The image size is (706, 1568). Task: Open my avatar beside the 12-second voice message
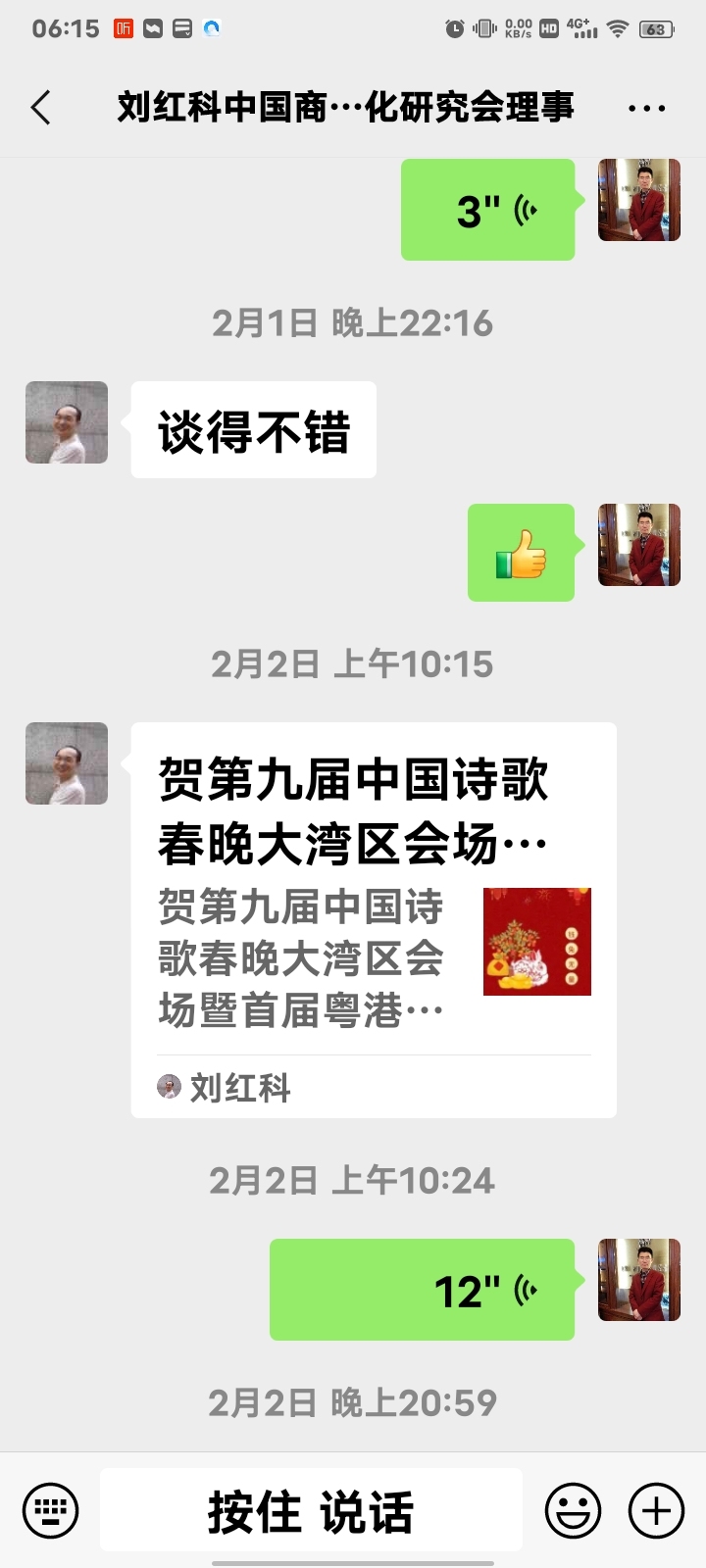click(x=639, y=1280)
